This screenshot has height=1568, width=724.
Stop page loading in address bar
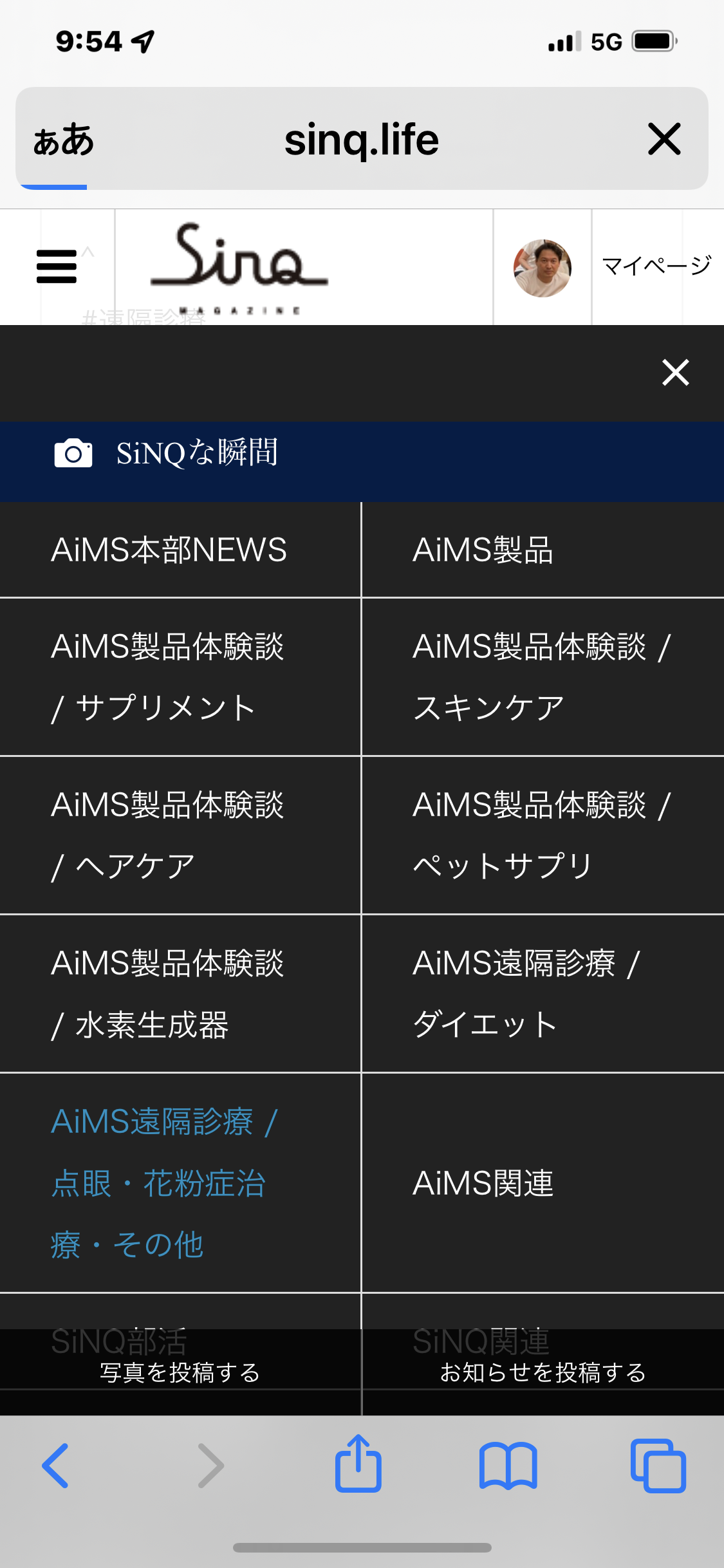(x=664, y=139)
